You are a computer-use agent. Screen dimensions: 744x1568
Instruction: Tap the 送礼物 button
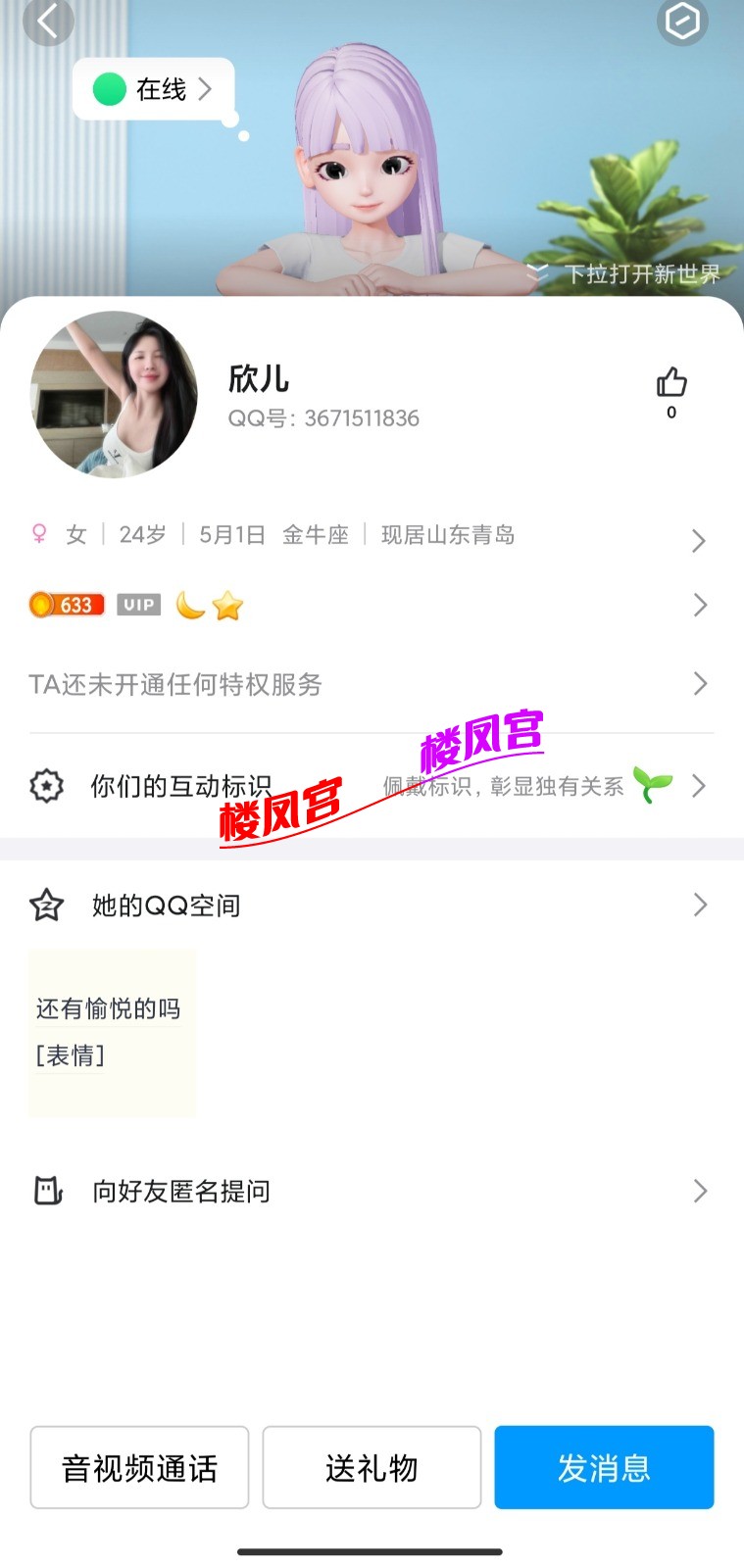372,1467
